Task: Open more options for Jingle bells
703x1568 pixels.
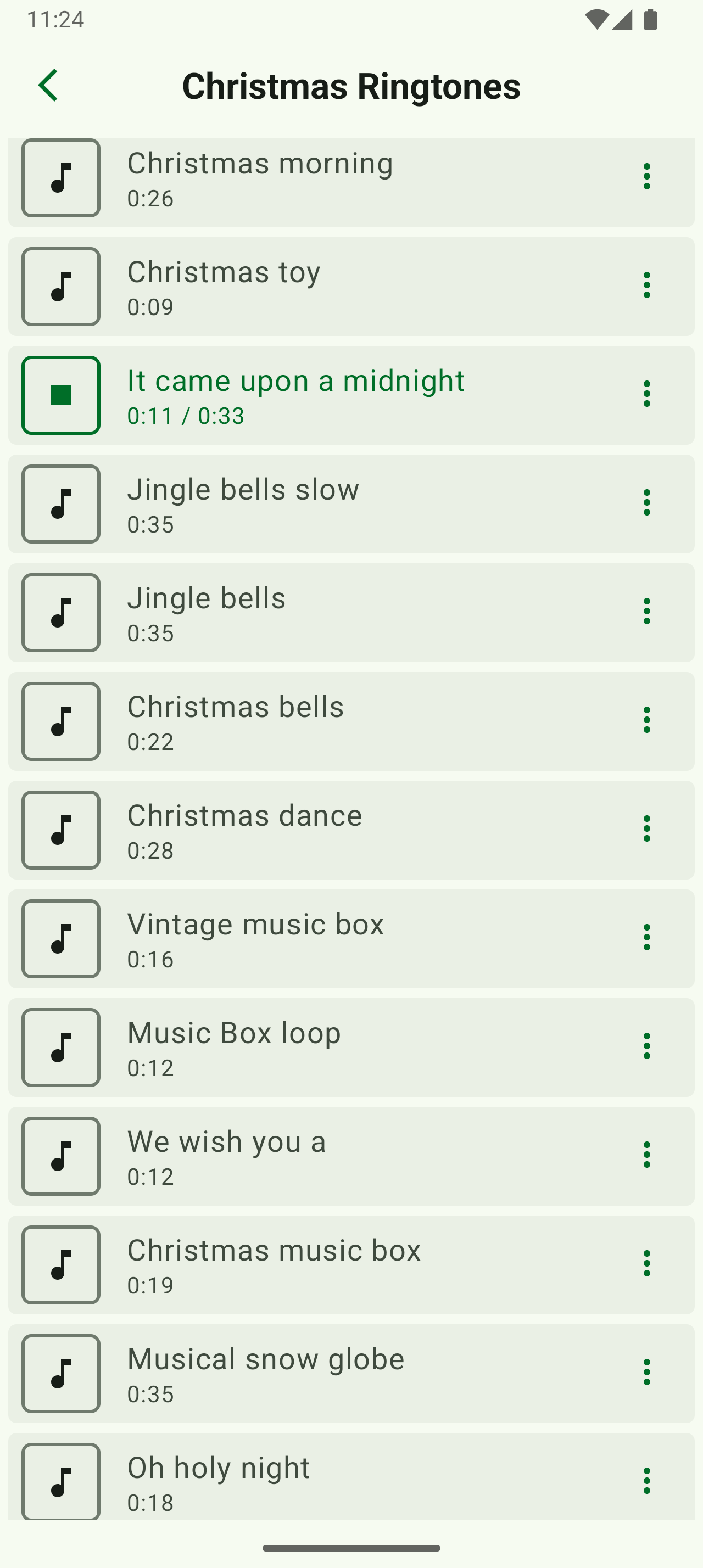Action: click(x=646, y=611)
